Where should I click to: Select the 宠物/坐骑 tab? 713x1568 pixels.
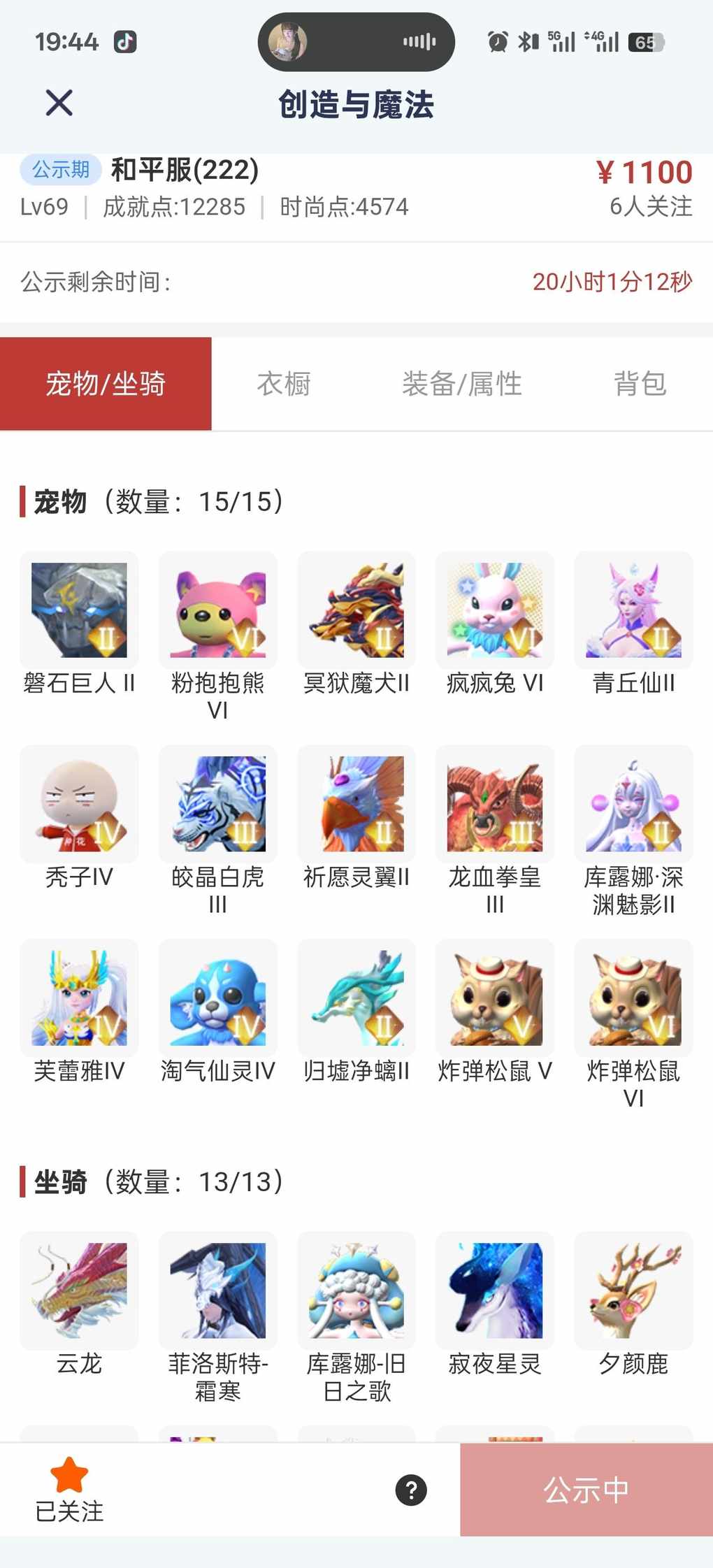click(106, 384)
